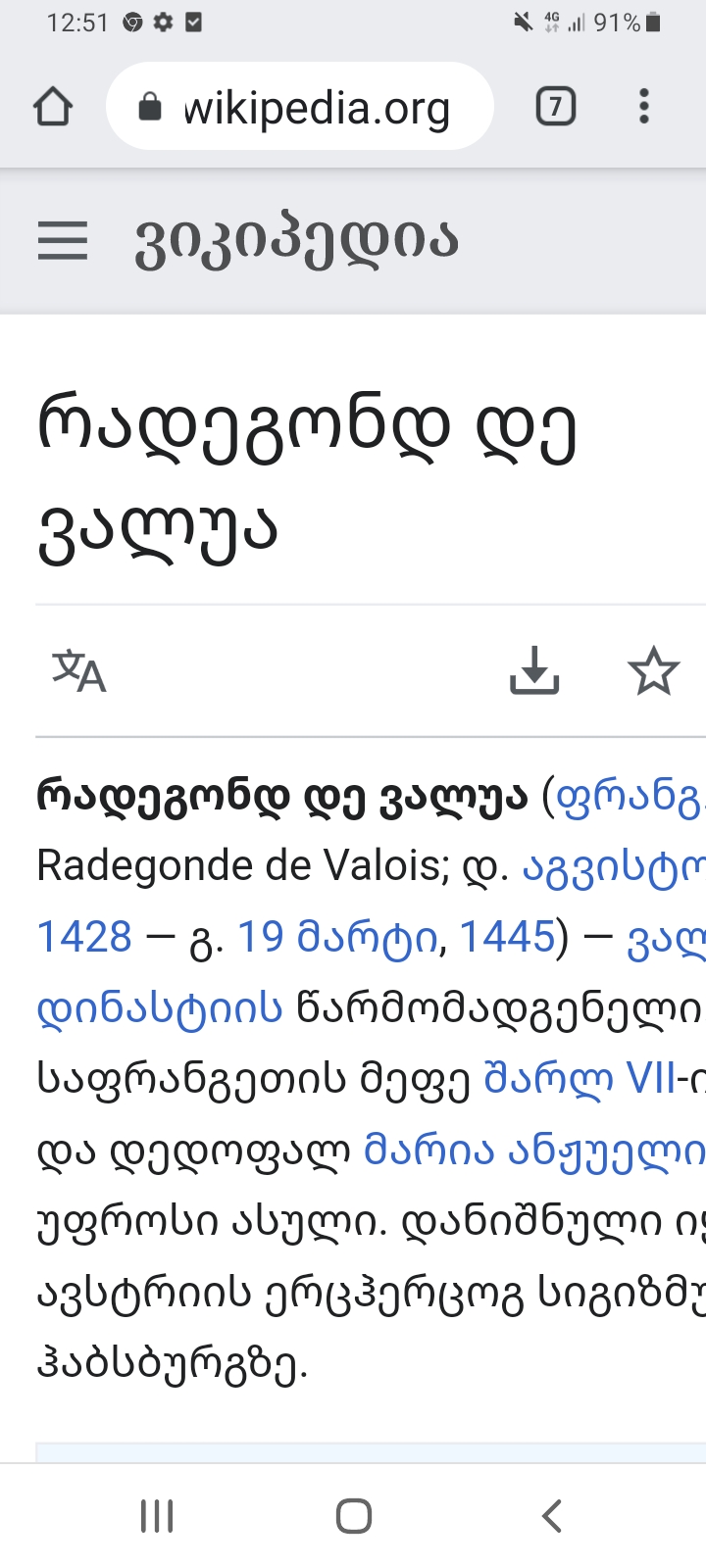Open the Wikipedia hamburger menu
The height and width of the screenshot is (1568, 706).
pos(63,240)
